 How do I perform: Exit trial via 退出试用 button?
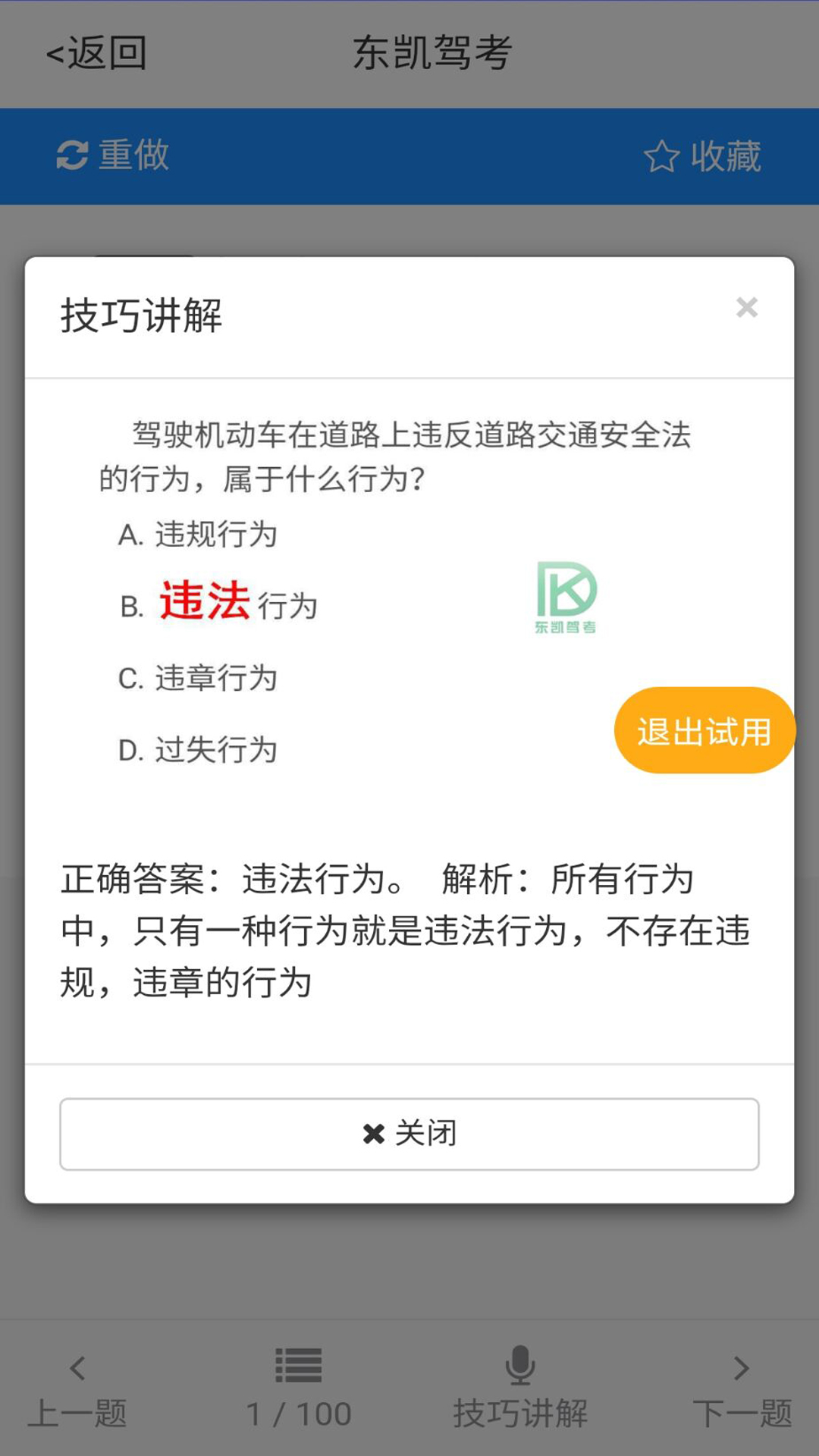coord(704,731)
